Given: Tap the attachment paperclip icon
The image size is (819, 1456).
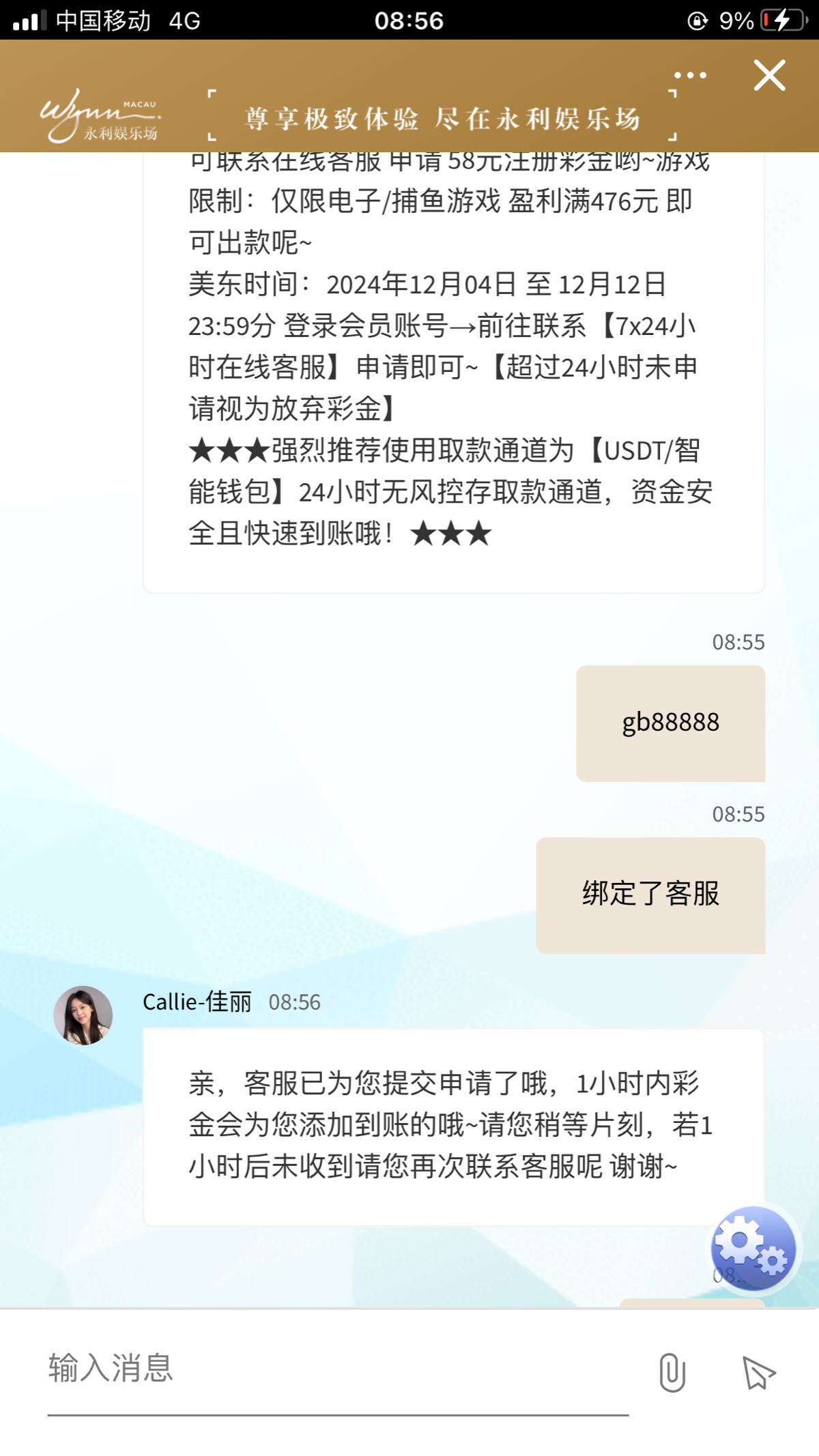Looking at the screenshot, I should [672, 1372].
